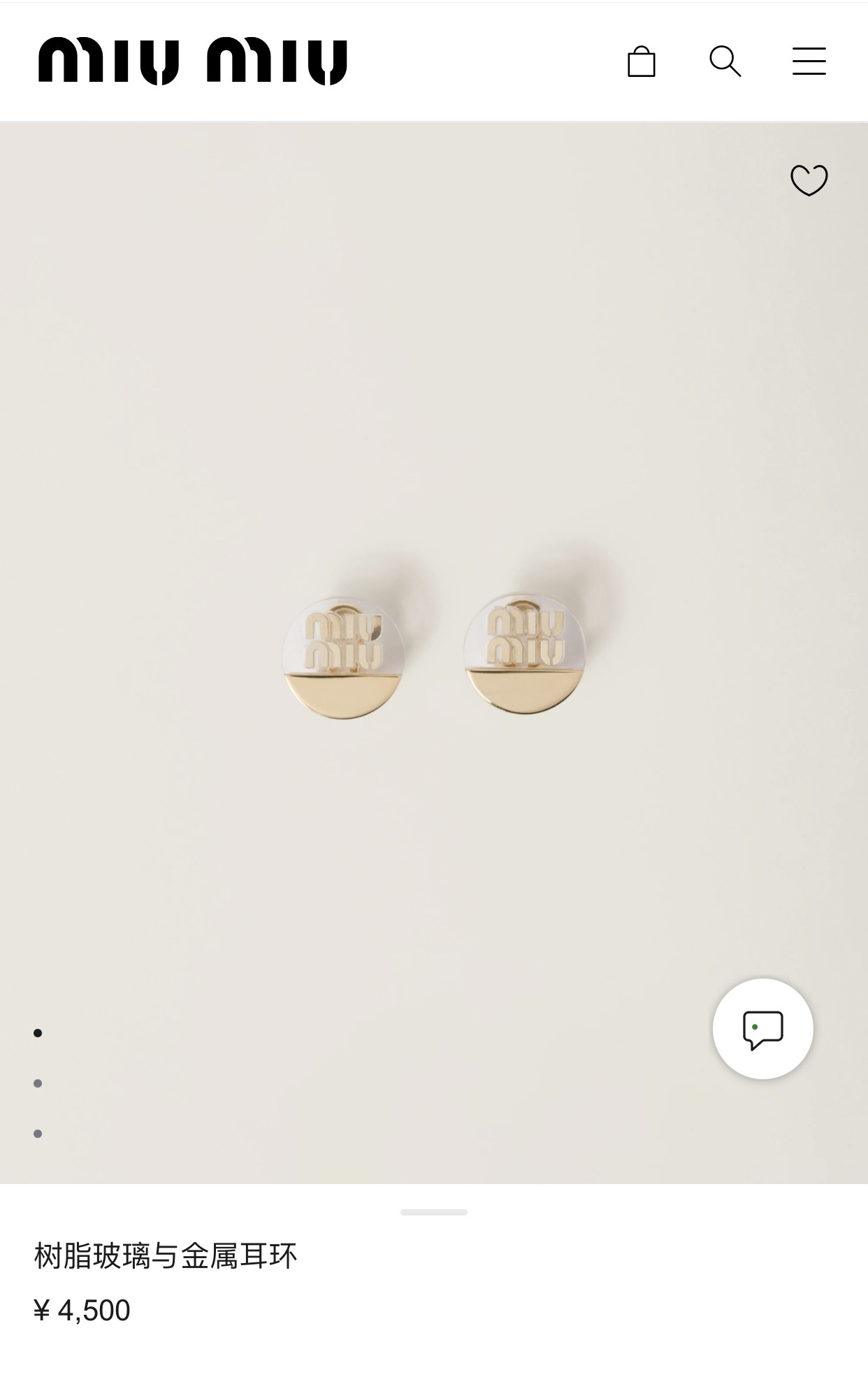
Task: Add earrings to wishlist heart
Action: [x=809, y=180]
